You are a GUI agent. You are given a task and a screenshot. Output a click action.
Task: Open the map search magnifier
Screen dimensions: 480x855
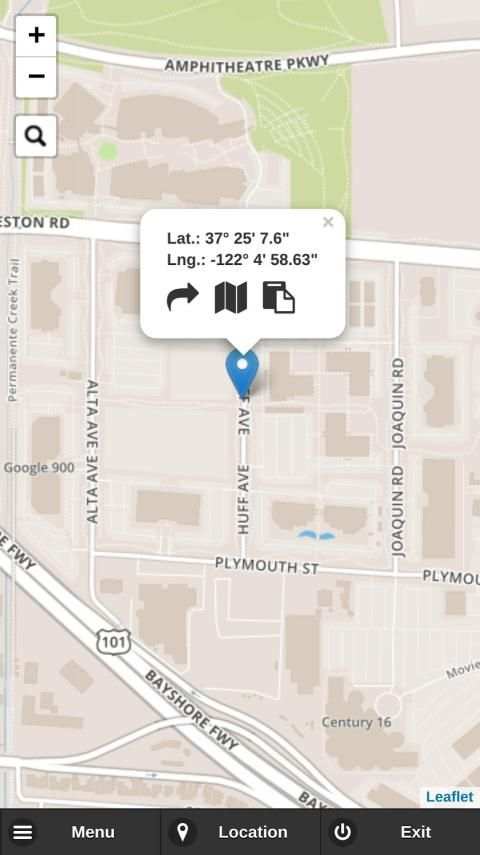(x=36, y=136)
